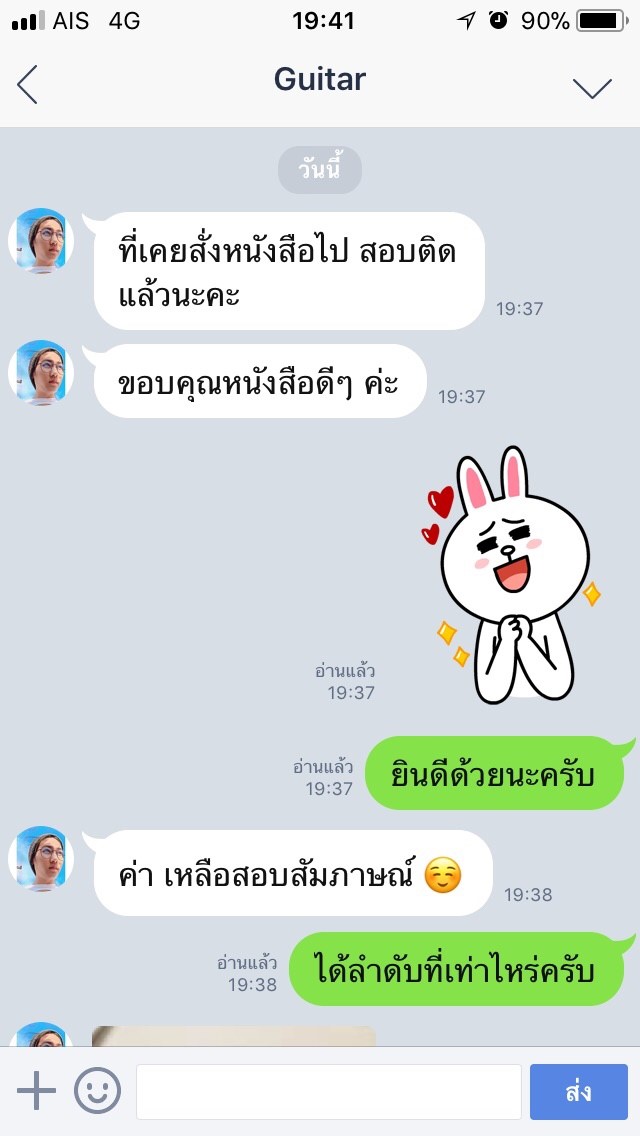This screenshot has width=640, height=1136.
Task: Open the emoji and sticker picker
Action: pos(97,1090)
